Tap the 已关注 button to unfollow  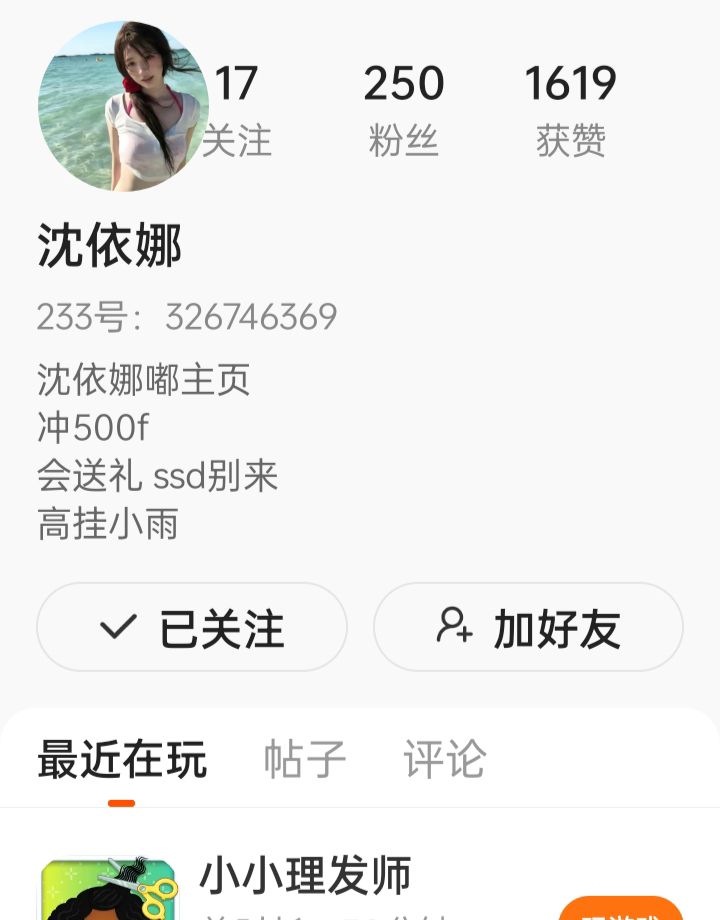pyautogui.click(x=192, y=628)
